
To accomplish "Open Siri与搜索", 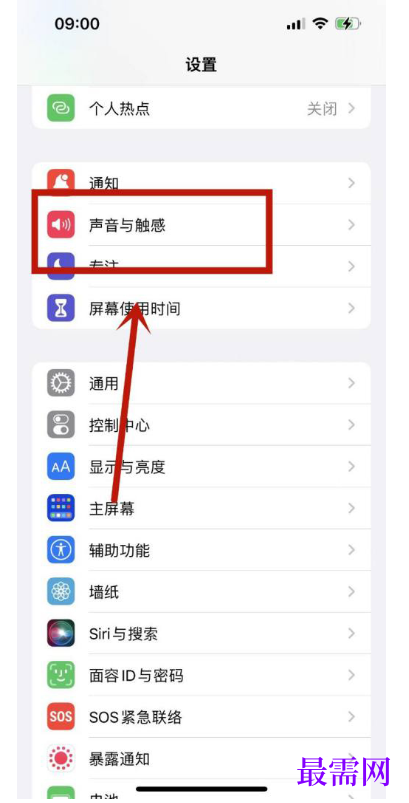I will coord(201,633).
